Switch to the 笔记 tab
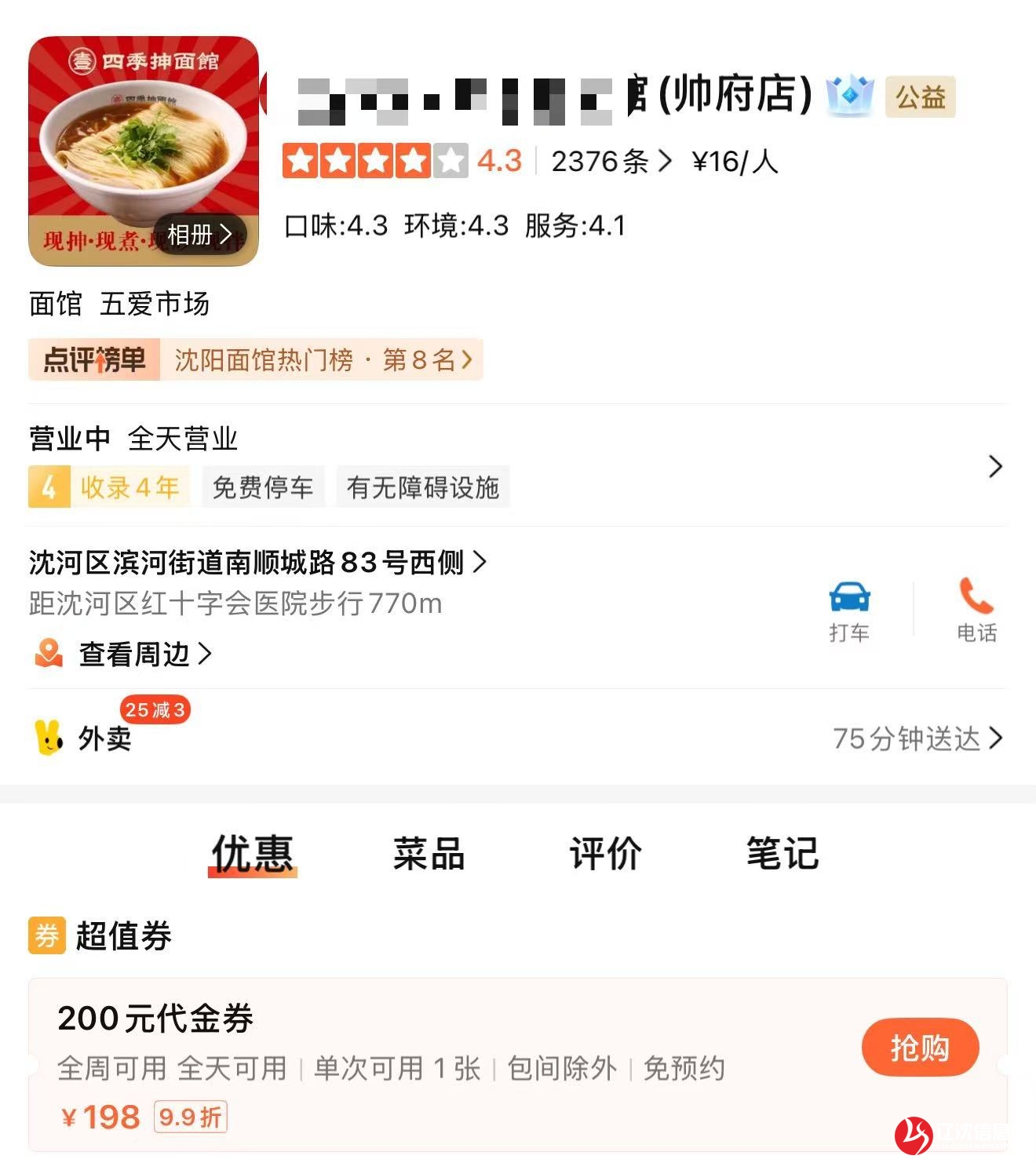This screenshot has height=1163, width=1036. coord(782,853)
